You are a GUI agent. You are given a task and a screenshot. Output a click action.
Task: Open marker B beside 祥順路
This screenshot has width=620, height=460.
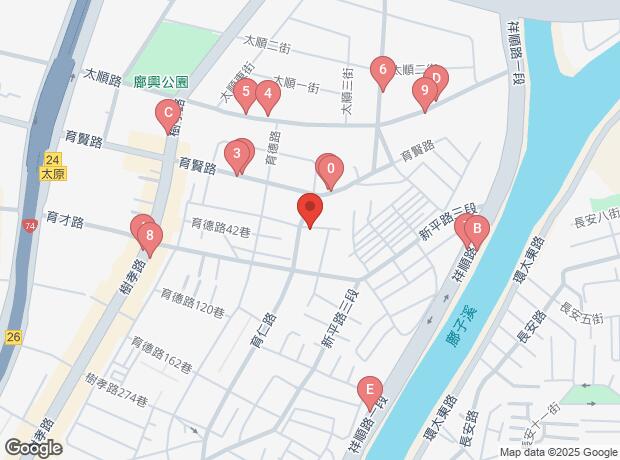(x=477, y=231)
